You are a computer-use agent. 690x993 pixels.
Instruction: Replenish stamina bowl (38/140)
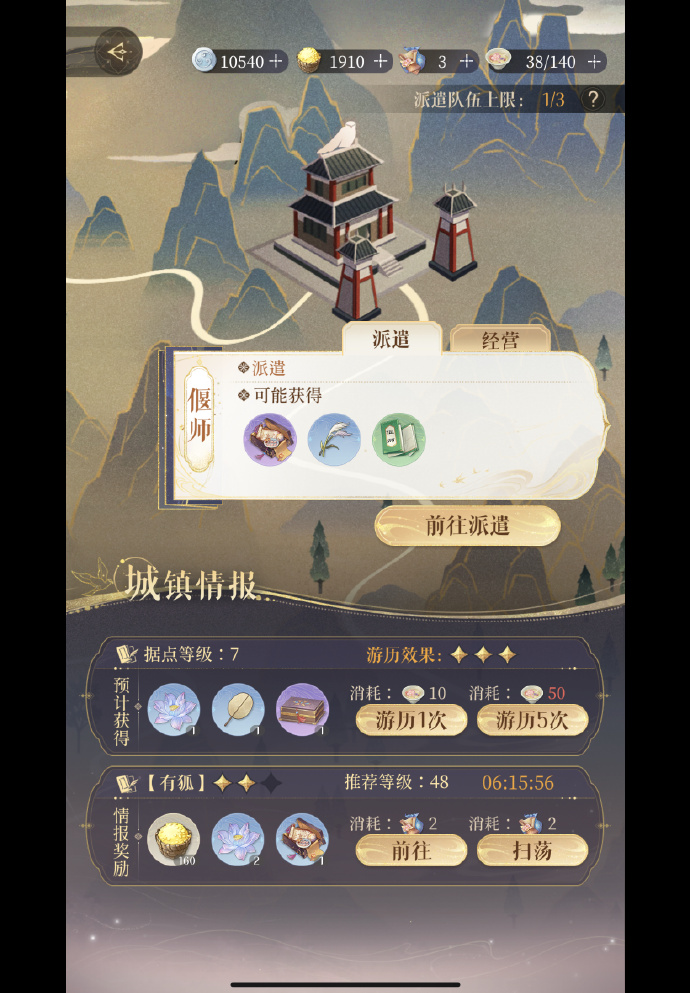[595, 61]
